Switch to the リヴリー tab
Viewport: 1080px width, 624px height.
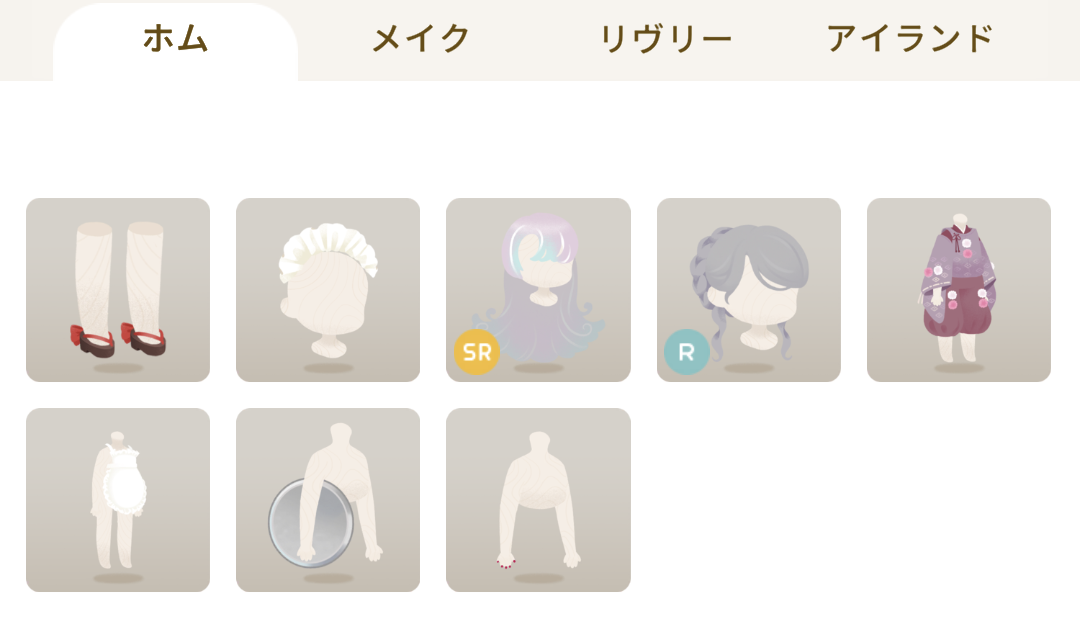(666, 40)
